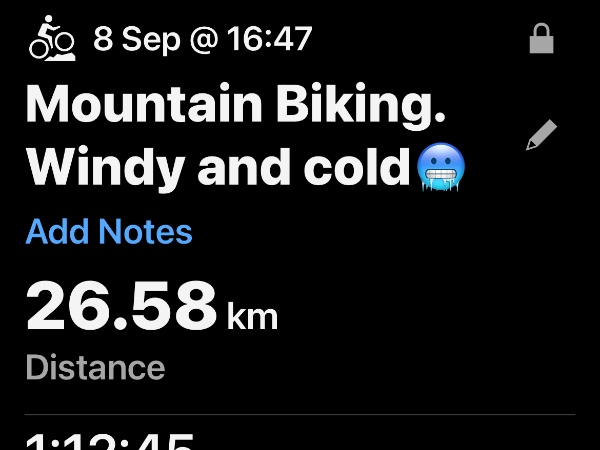
Task: Tap Add Notes link
Action: pyautogui.click(x=109, y=232)
